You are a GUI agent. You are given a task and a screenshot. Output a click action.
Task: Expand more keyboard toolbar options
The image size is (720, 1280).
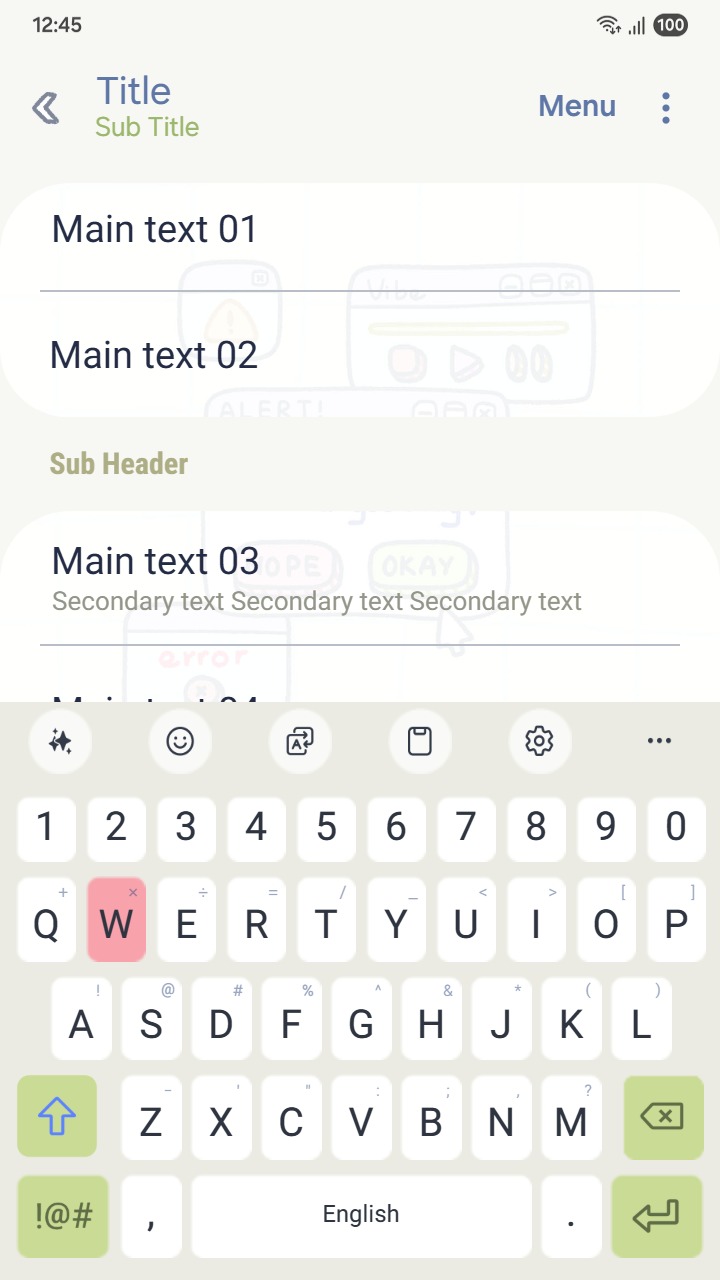coord(659,741)
